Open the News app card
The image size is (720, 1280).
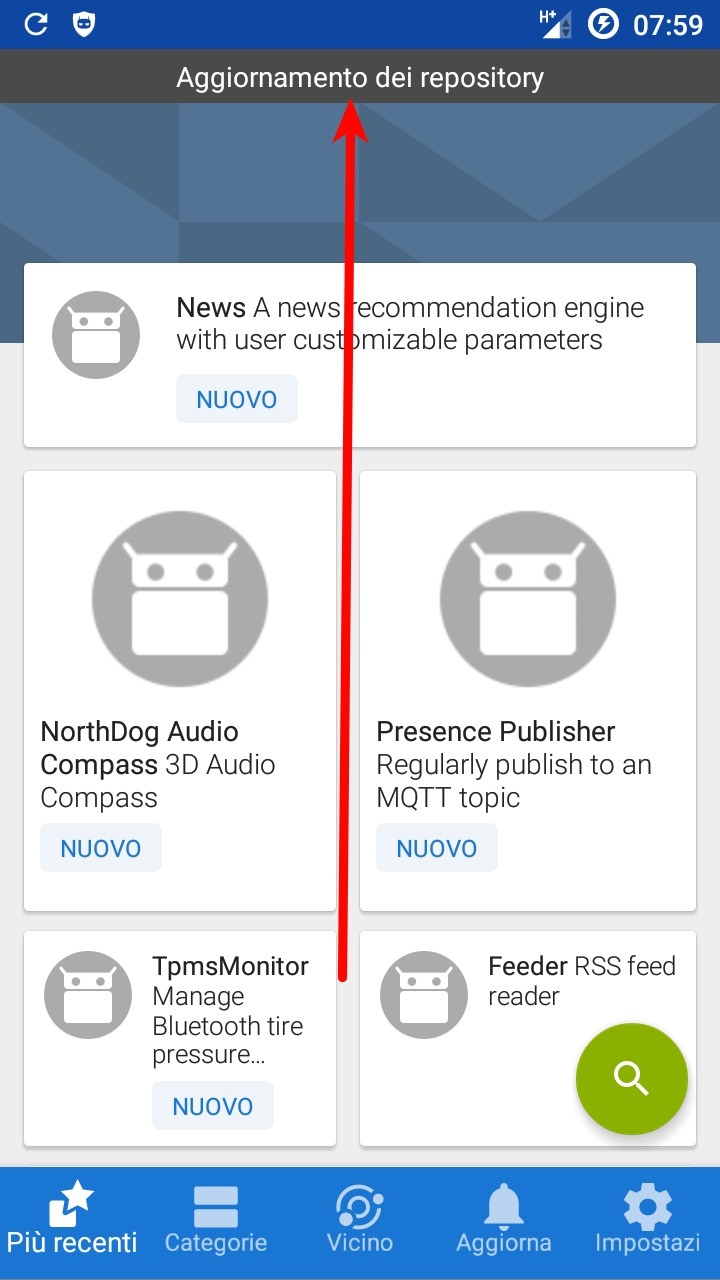point(360,355)
